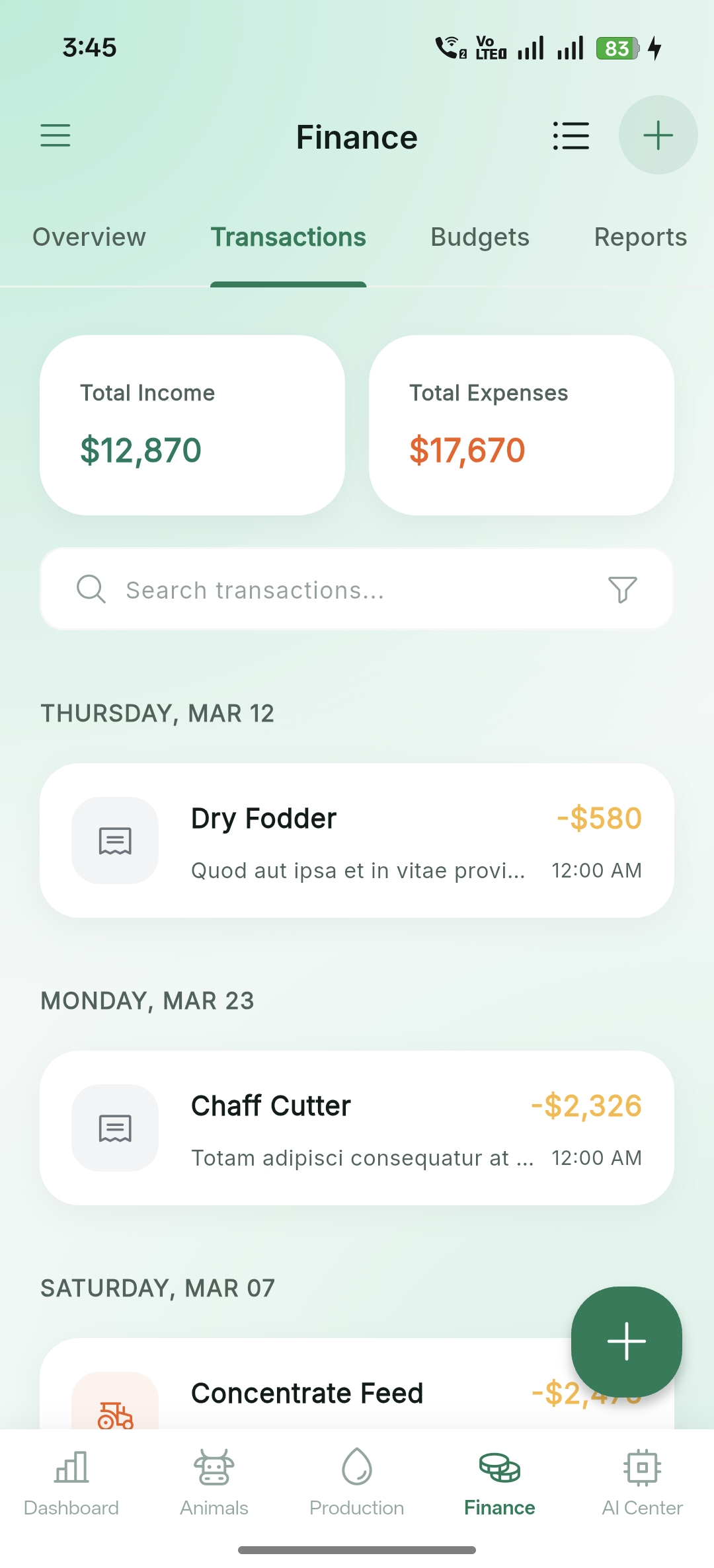Tap the search magnifier icon
The width and height of the screenshot is (714, 1568).
[x=91, y=589]
